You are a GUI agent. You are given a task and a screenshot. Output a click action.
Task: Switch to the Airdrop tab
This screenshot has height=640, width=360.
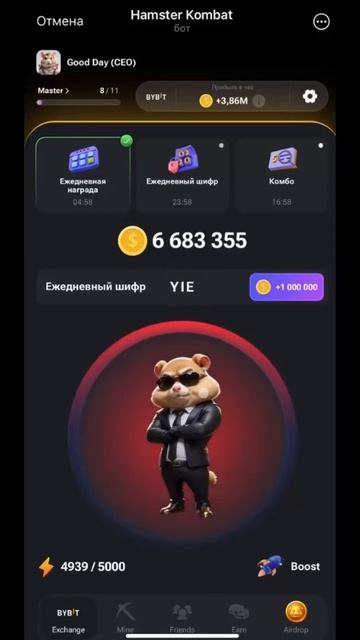[x=296, y=619]
